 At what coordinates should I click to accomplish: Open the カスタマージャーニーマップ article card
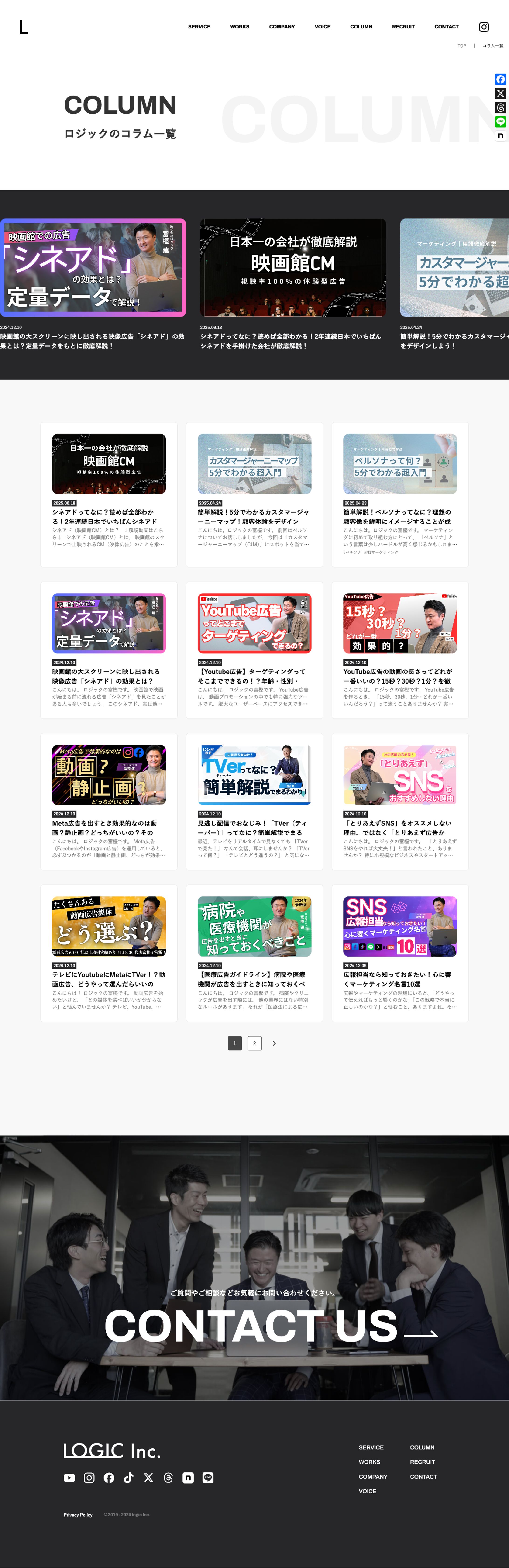click(x=254, y=493)
